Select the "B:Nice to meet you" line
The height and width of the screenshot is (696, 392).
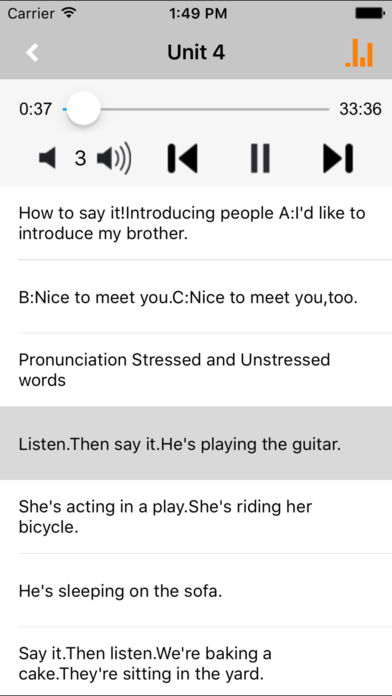196,297
